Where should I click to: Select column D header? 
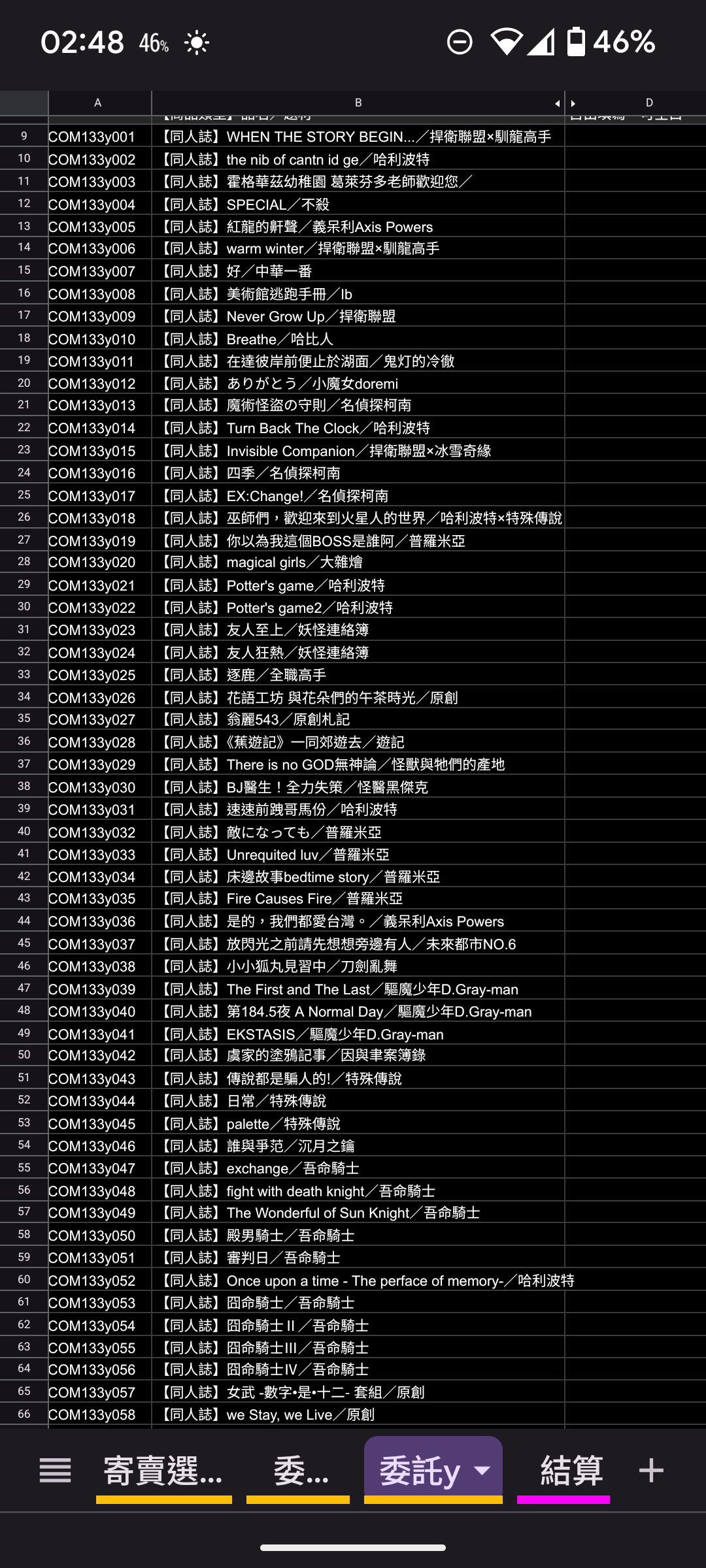coord(648,103)
